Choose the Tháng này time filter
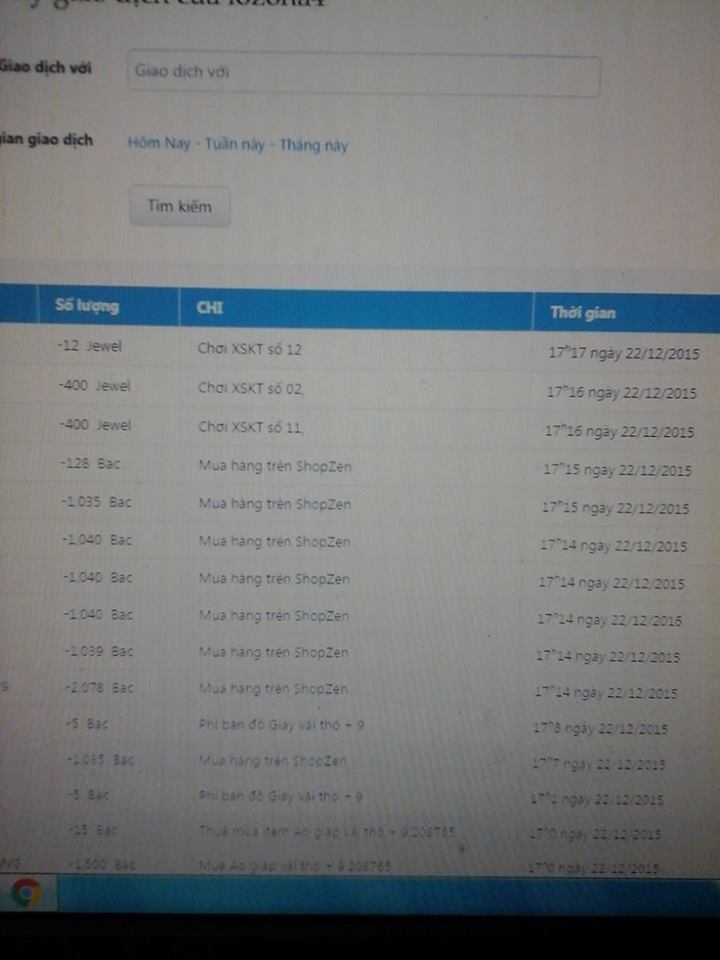This screenshot has height=960, width=720. pos(313,146)
